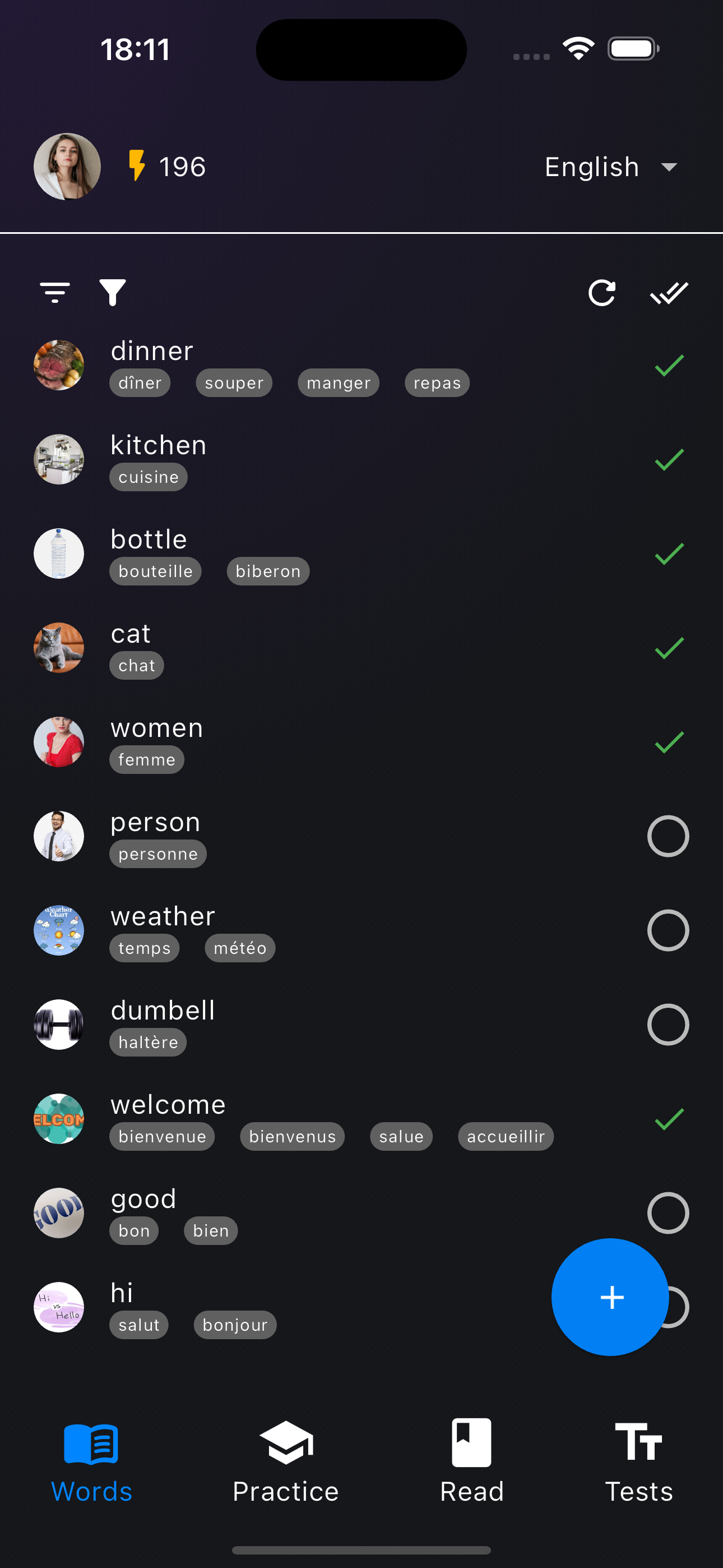Open the word hi
The height and width of the screenshot is (1568, 723).
pyautogui.click(x=122, y=1293)
